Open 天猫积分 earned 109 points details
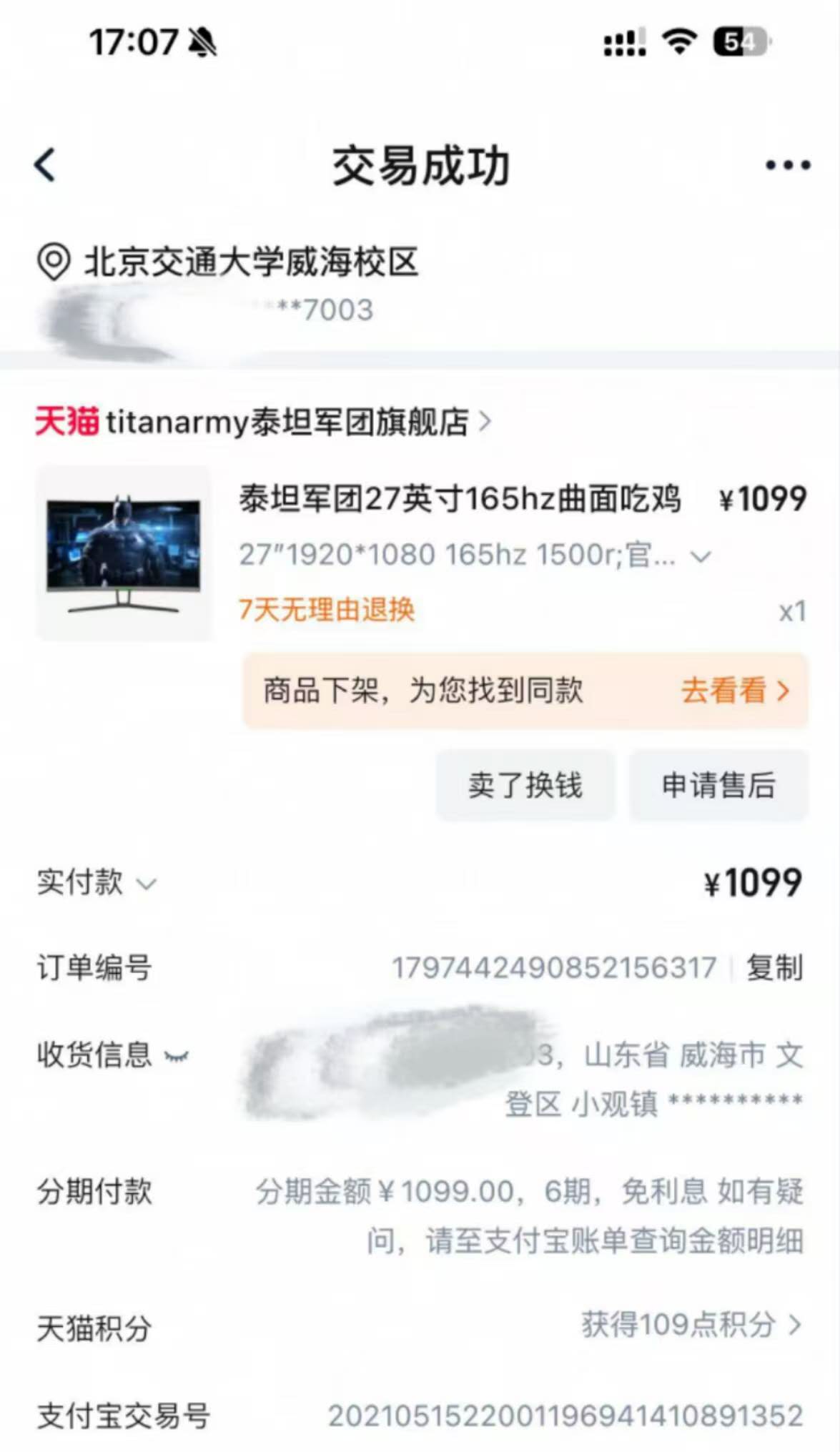 (x=690, y=1325)
